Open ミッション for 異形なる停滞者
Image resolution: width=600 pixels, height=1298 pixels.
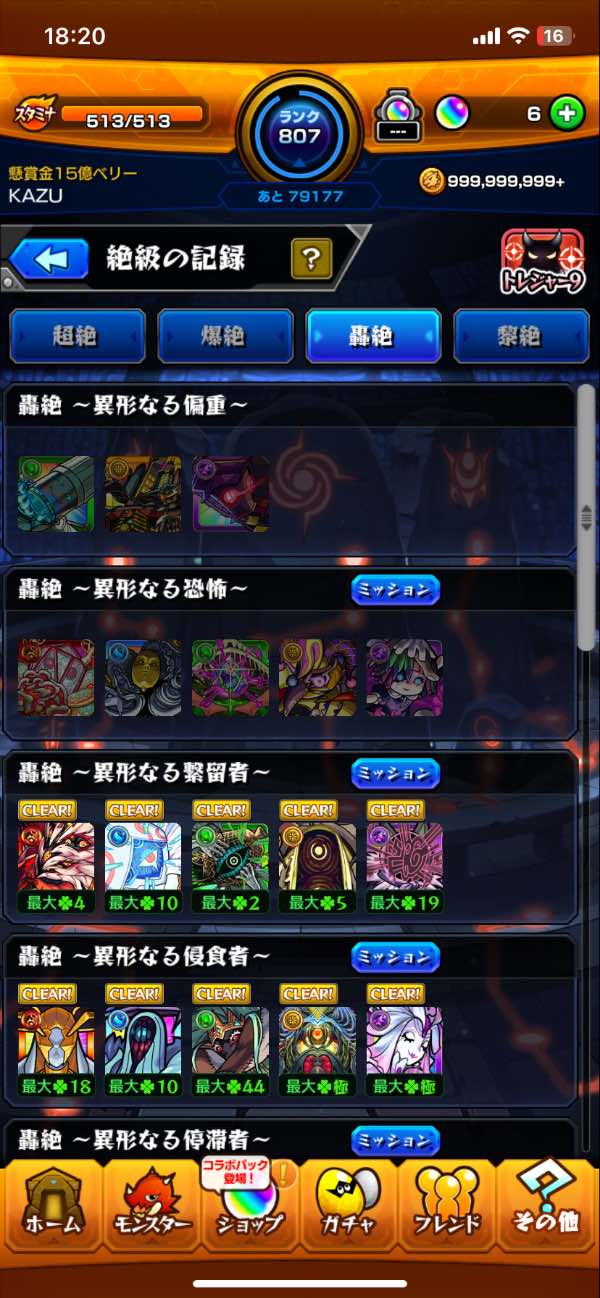395,1141
